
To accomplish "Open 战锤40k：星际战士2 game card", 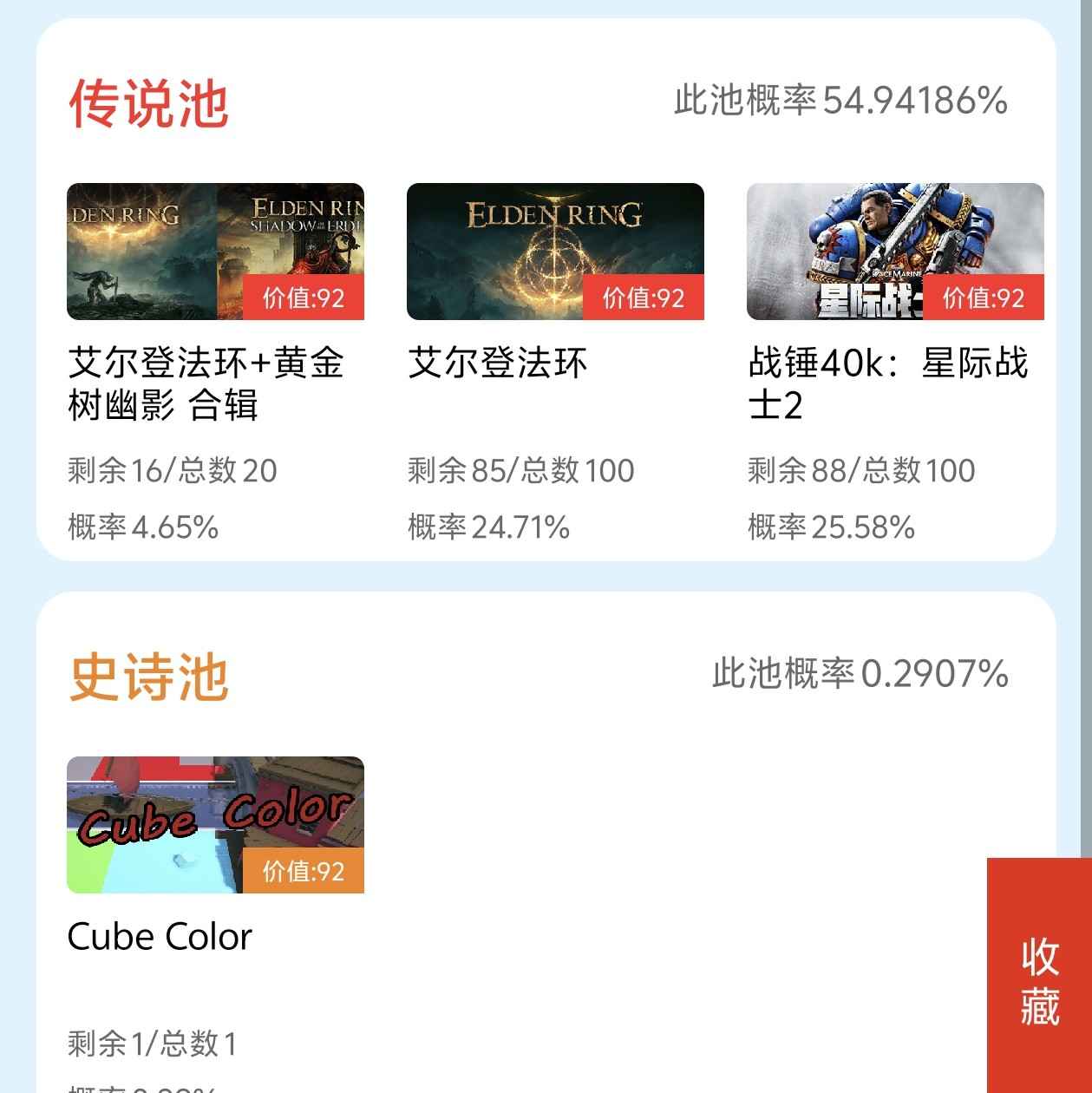I will pos(894,252).
